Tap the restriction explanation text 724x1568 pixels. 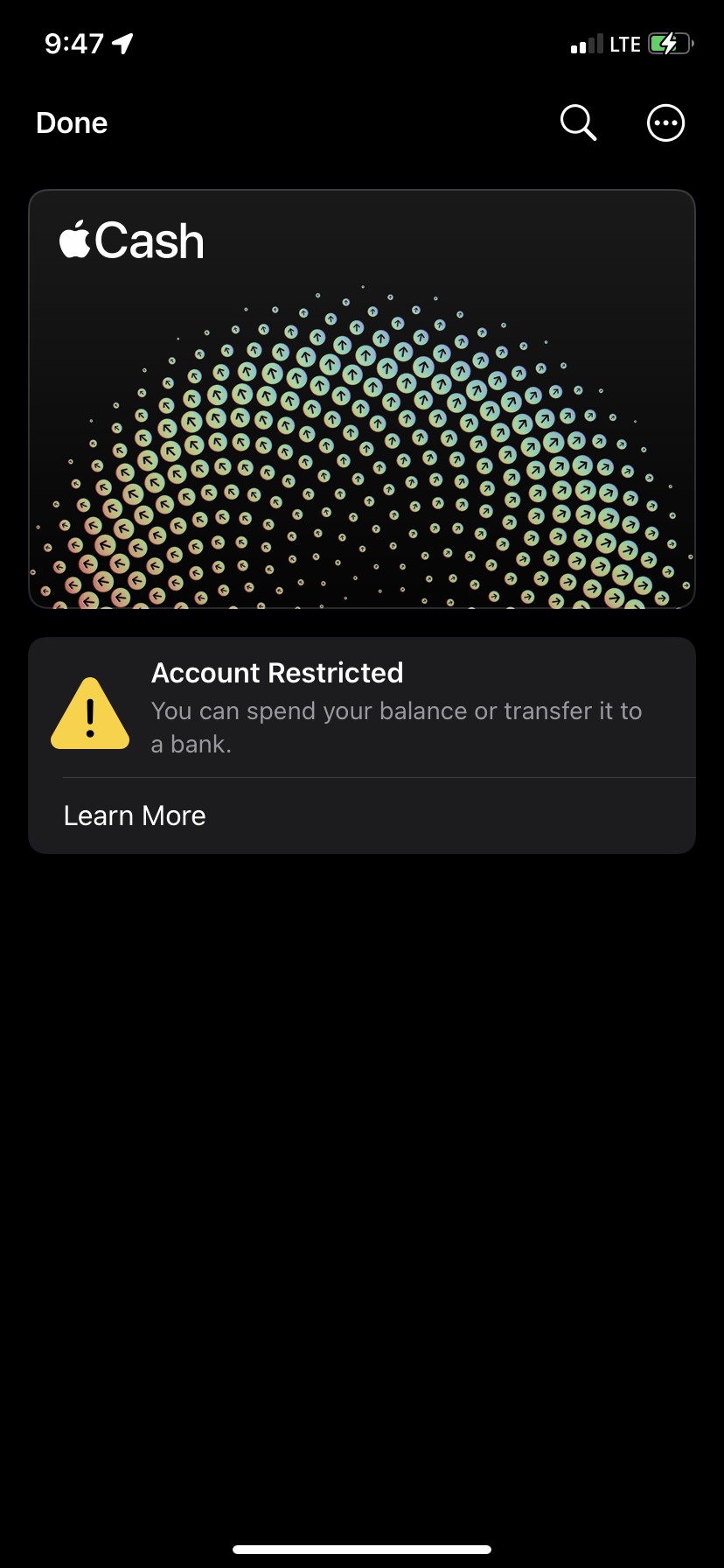(396, 726)
